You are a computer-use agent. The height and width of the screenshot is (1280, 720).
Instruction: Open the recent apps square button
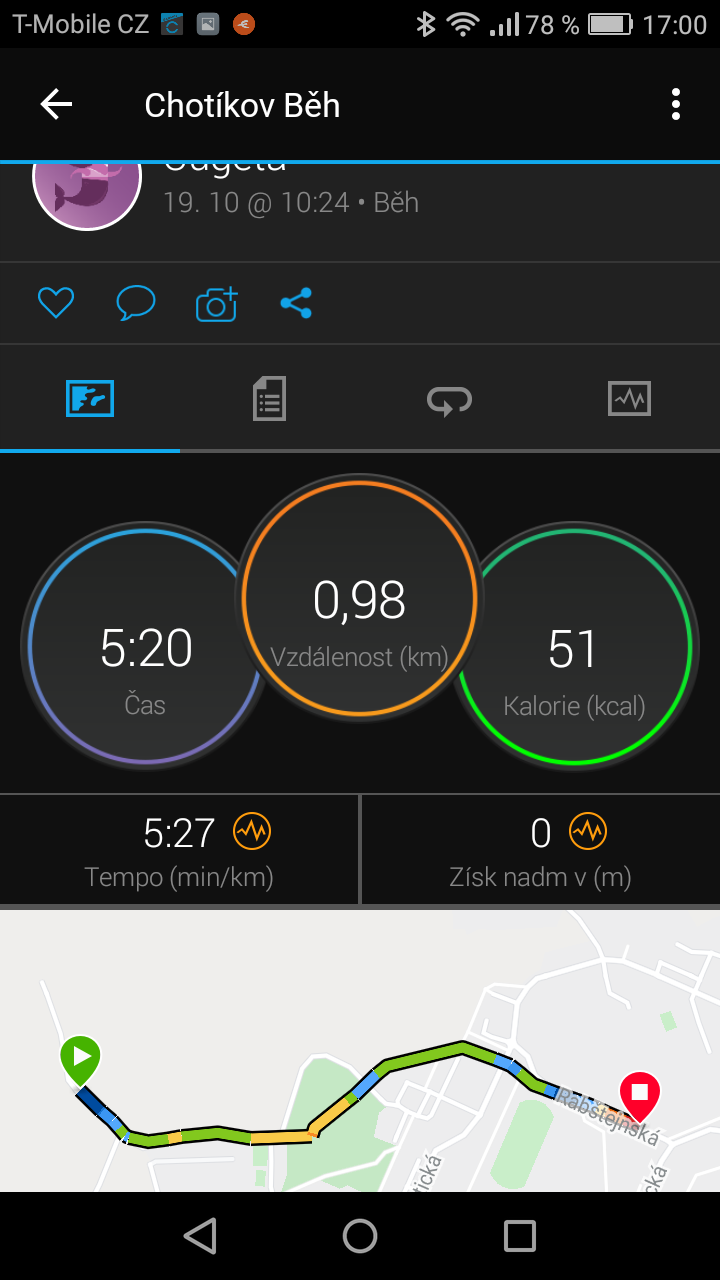[520, 1236]
